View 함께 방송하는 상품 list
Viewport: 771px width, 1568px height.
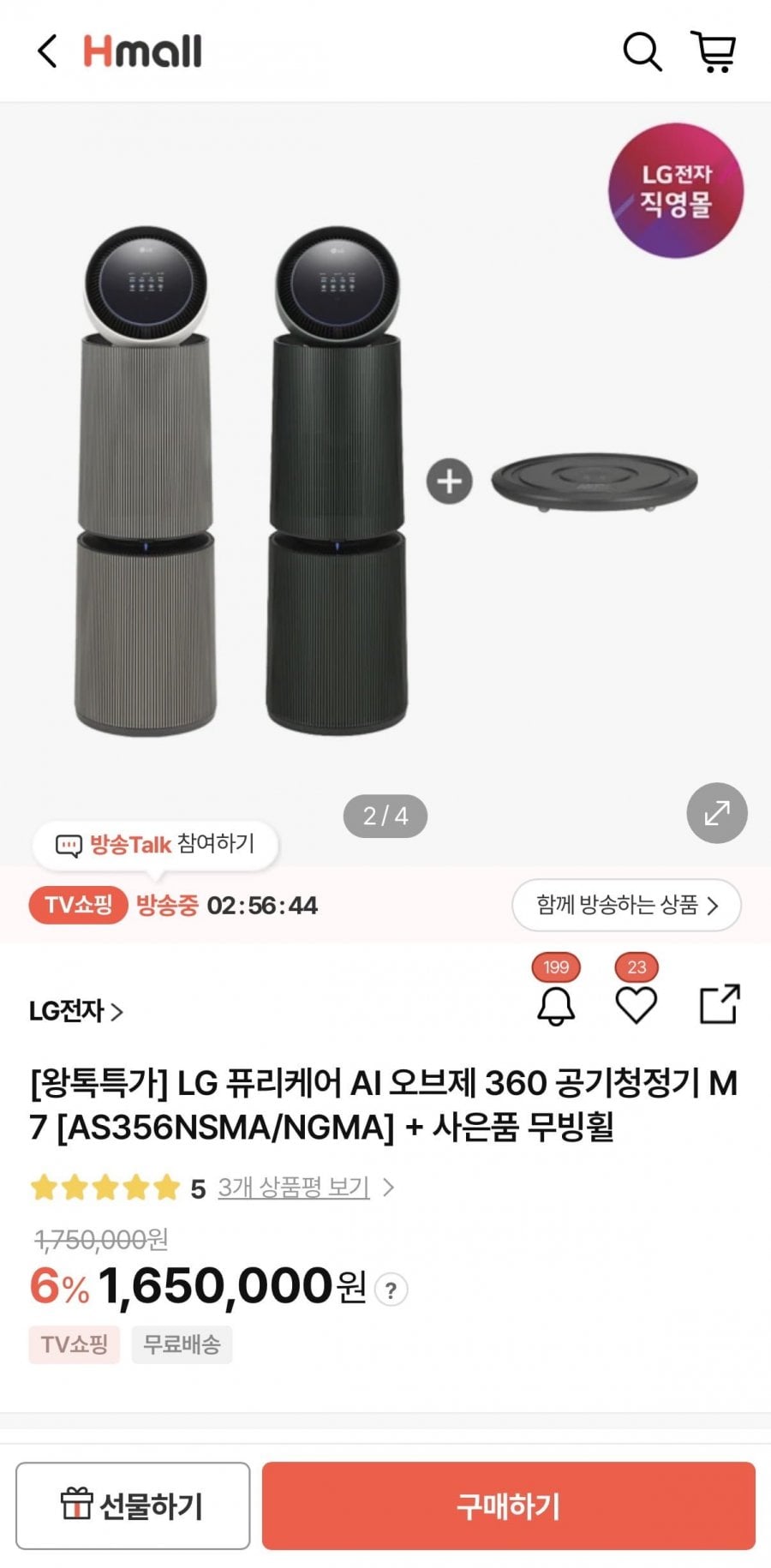[x=626, y=905]
